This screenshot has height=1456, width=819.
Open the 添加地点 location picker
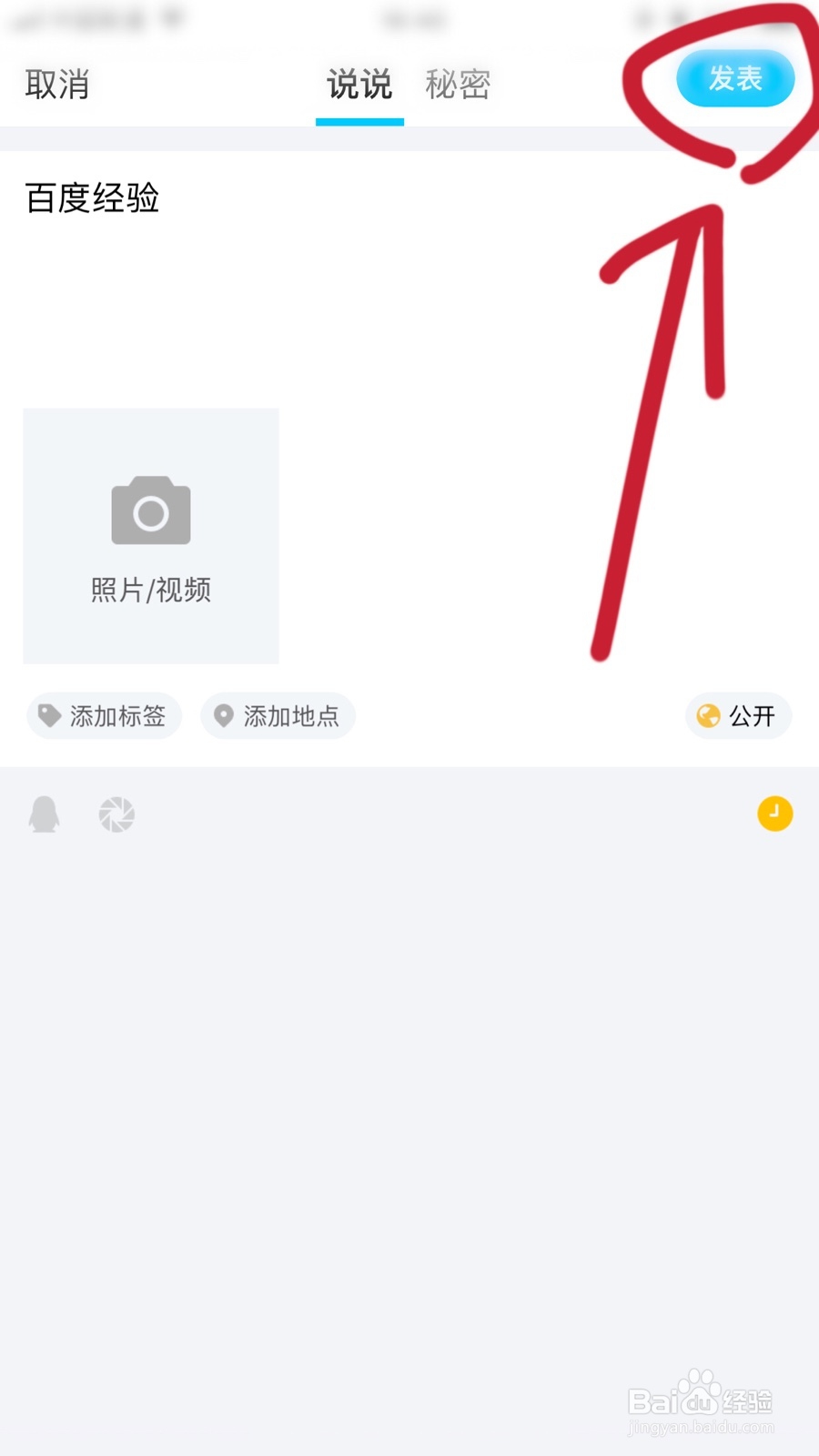(278, 715)
